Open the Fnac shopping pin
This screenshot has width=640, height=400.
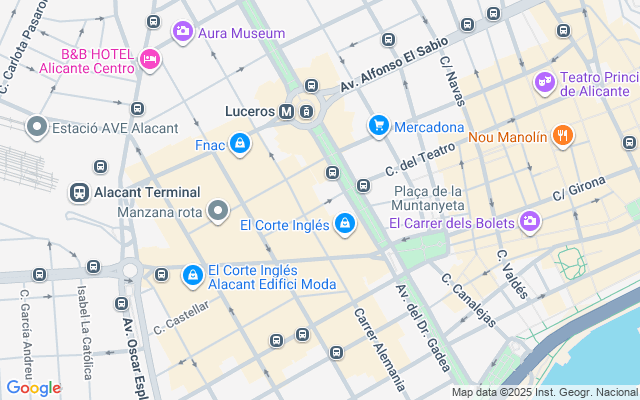coord(239,146)
